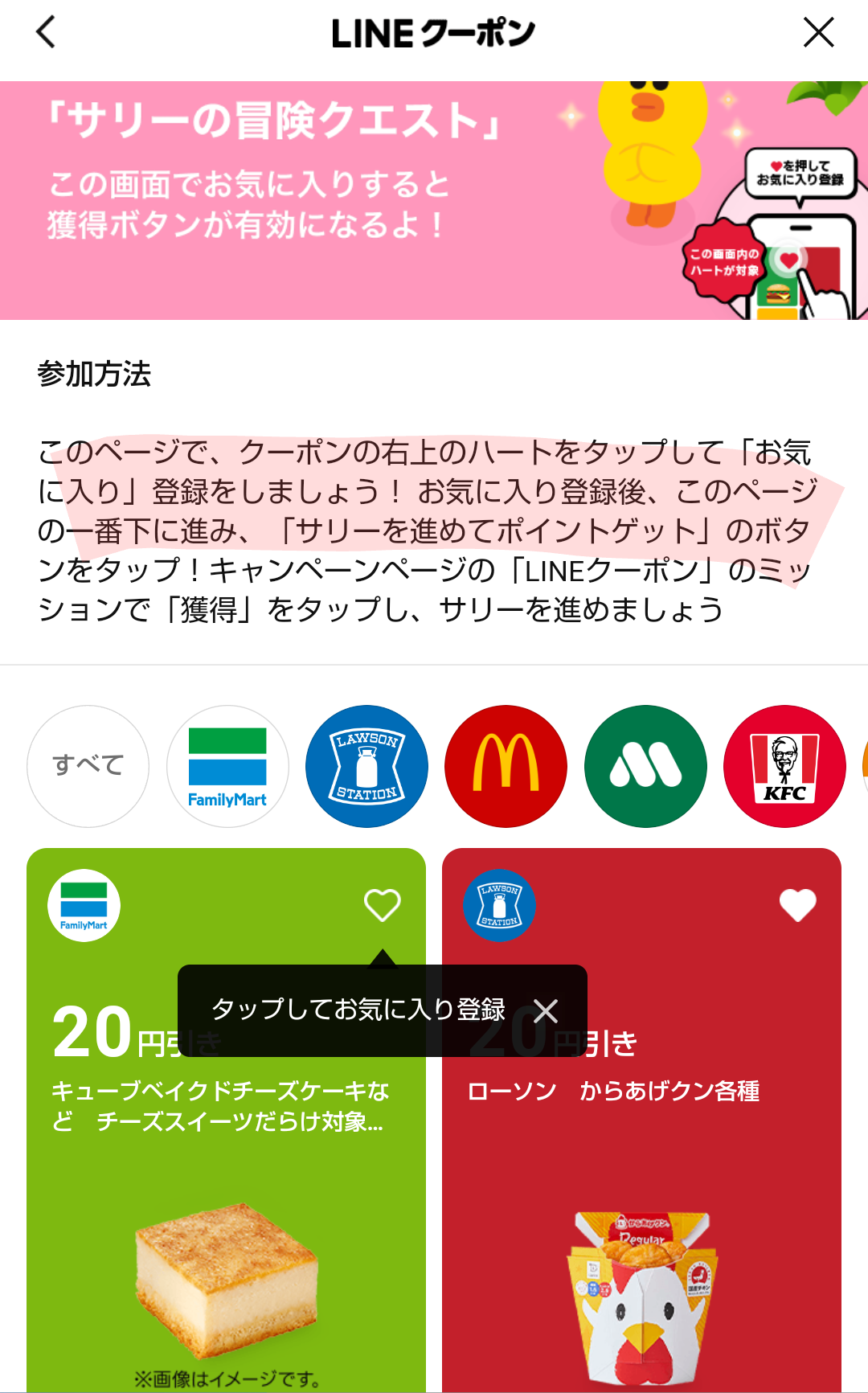Screen dimensions: 868x1393
Task: Filter coupons by Mos Burger
Action: pos(645,766)
